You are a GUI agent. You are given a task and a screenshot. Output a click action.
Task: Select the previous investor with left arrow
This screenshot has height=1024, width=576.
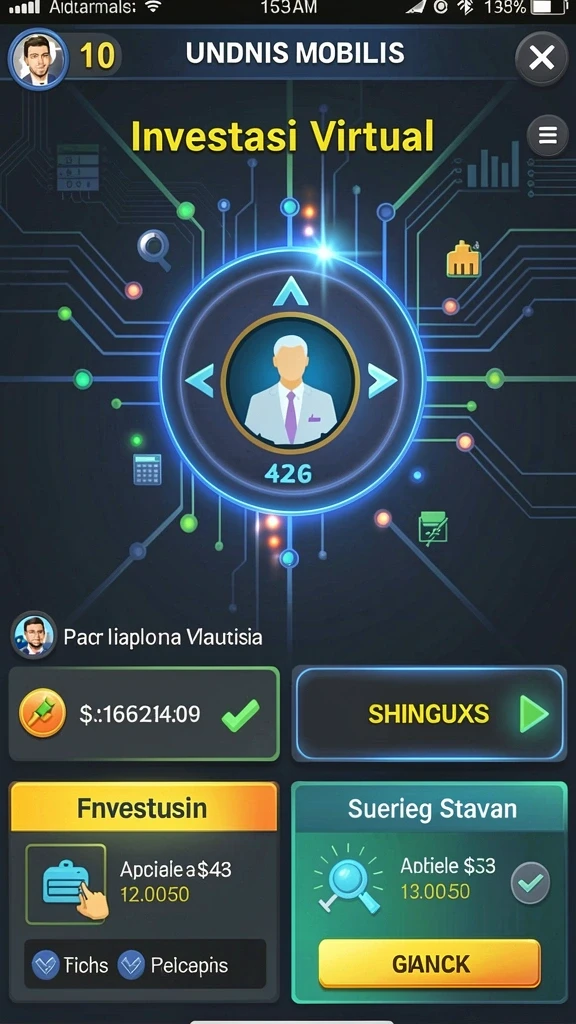tap(200, 381)
